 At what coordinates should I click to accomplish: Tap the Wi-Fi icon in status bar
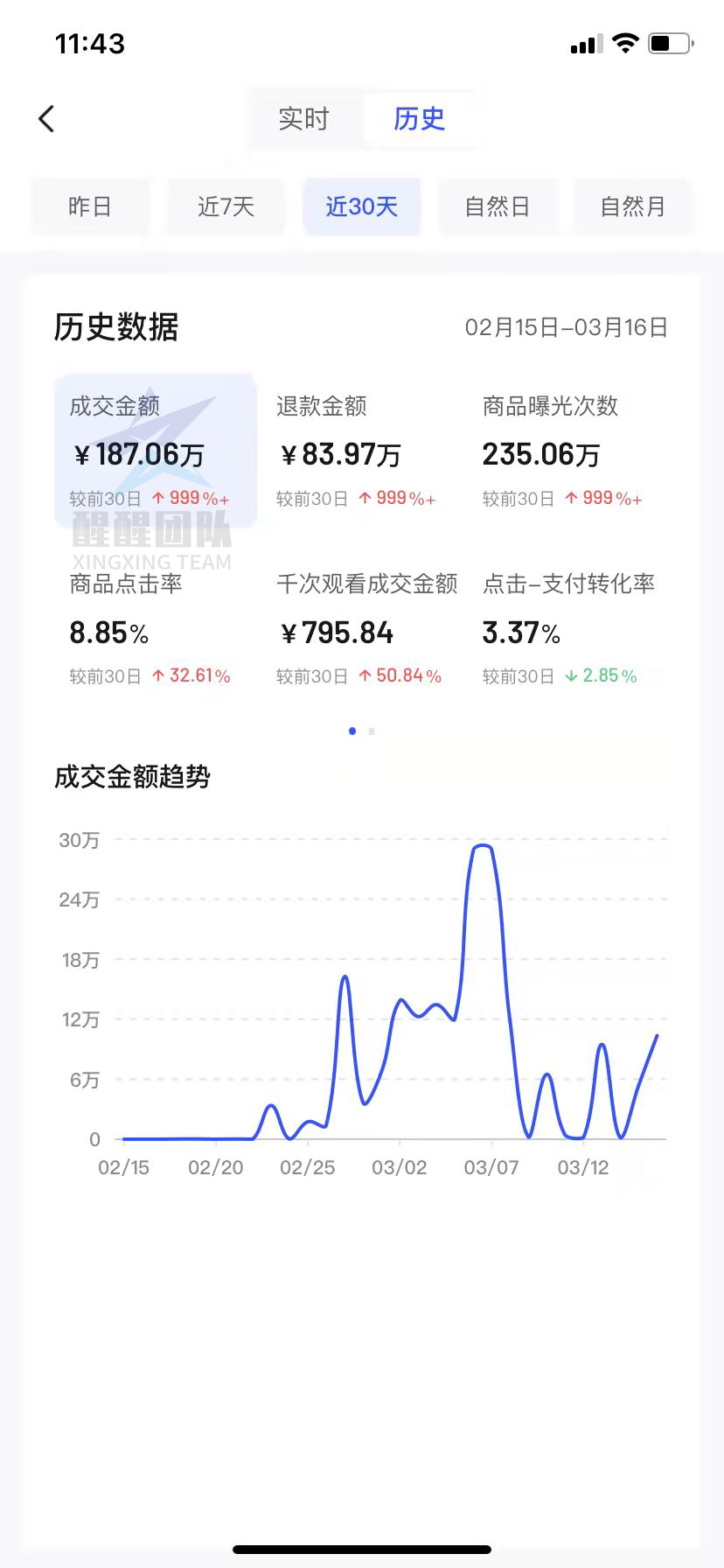pyautogui.click(x=624, y=43)
